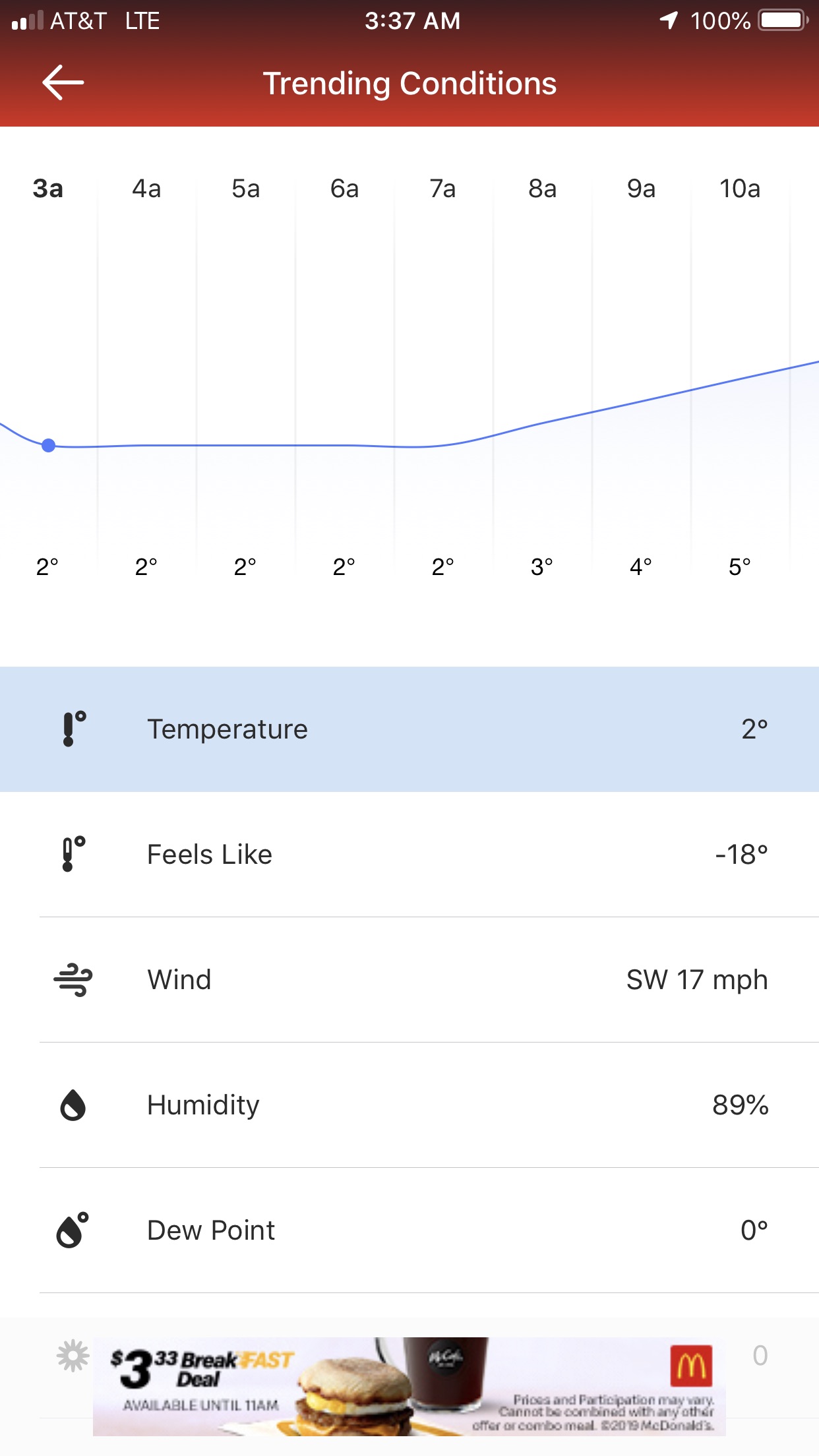Show the Wind trend
819x1456 pixels.
[409, 980]
